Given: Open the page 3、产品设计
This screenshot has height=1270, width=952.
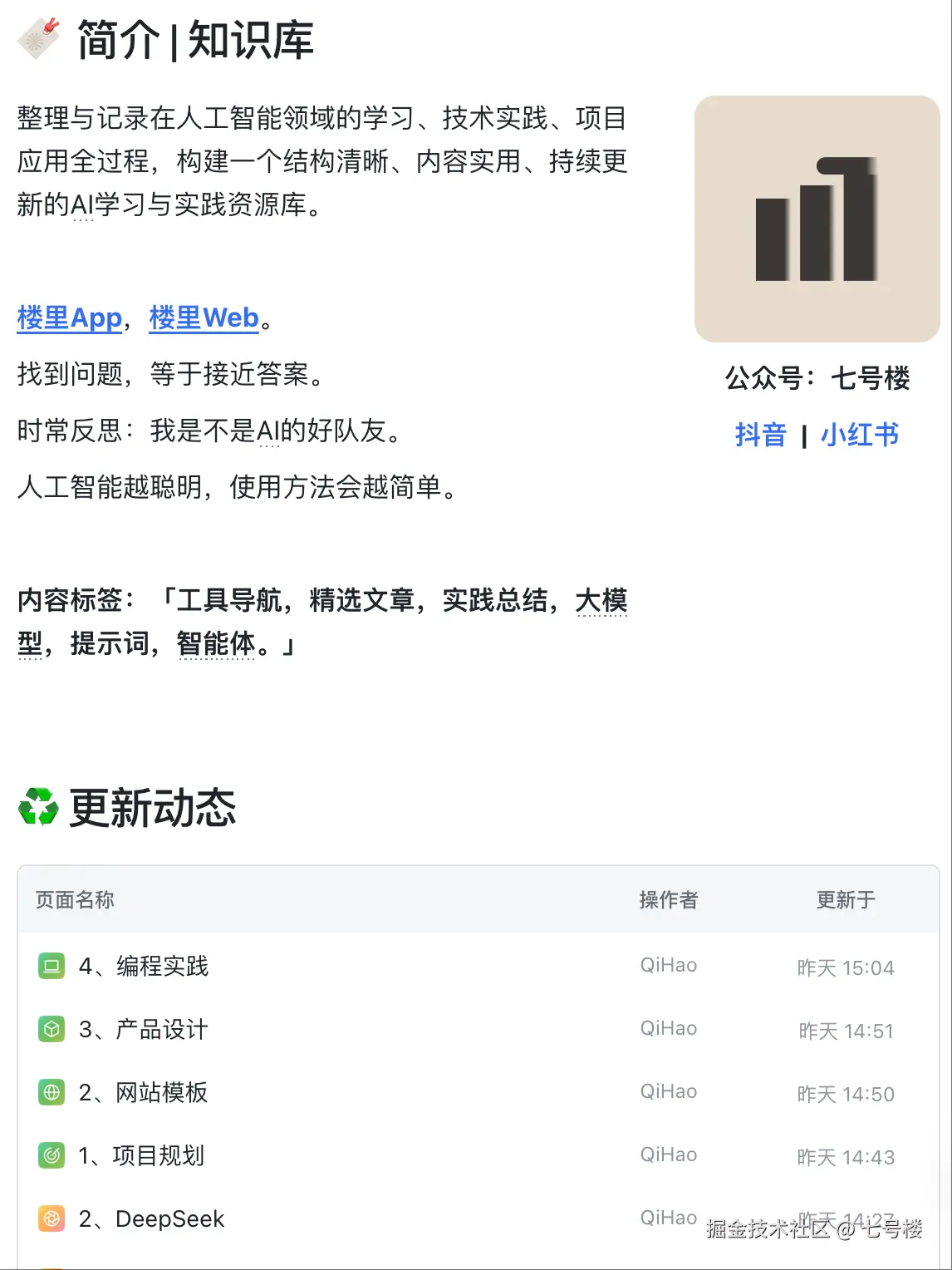Looking at the screenshot, I should 145,1030.
